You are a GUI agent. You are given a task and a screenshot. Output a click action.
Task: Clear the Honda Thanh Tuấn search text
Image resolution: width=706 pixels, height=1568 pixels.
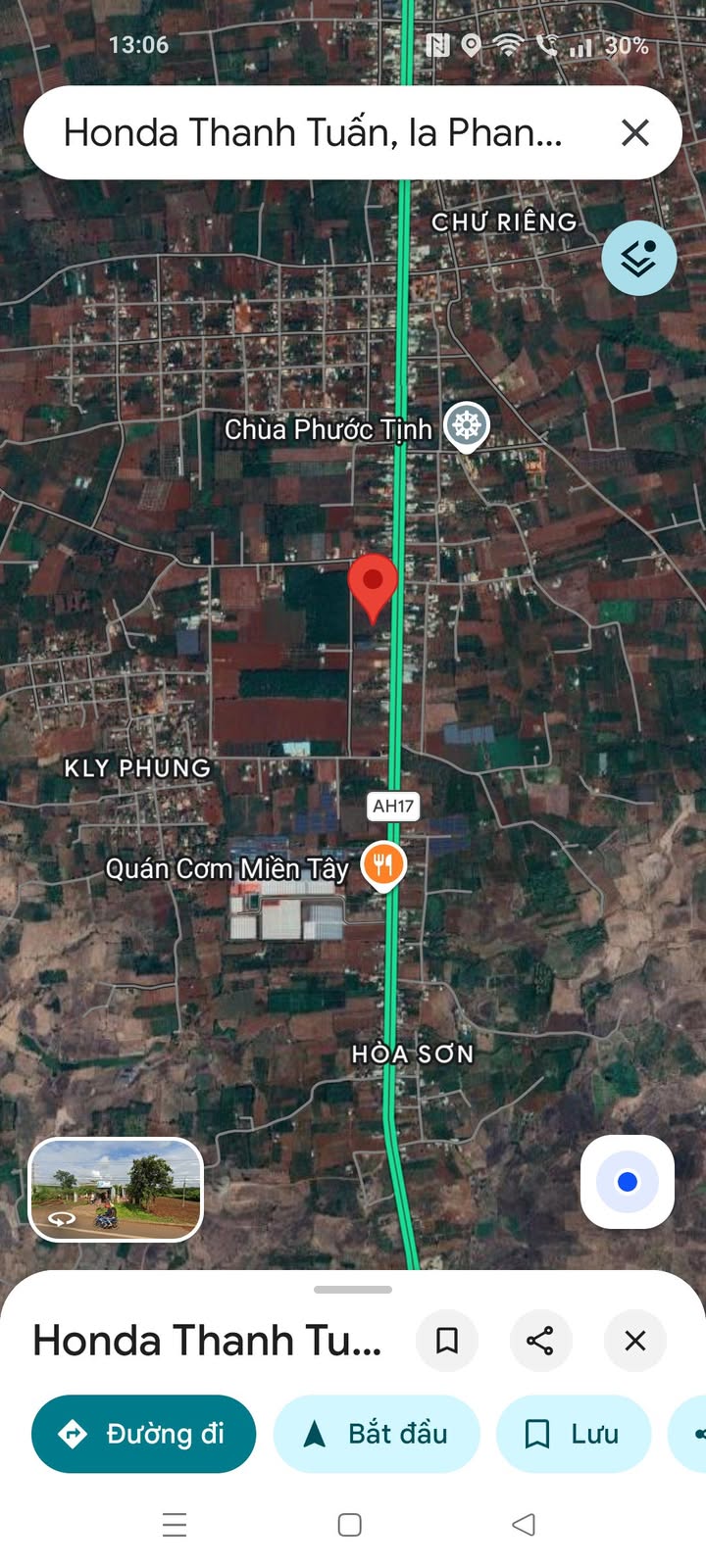[635, 133]
